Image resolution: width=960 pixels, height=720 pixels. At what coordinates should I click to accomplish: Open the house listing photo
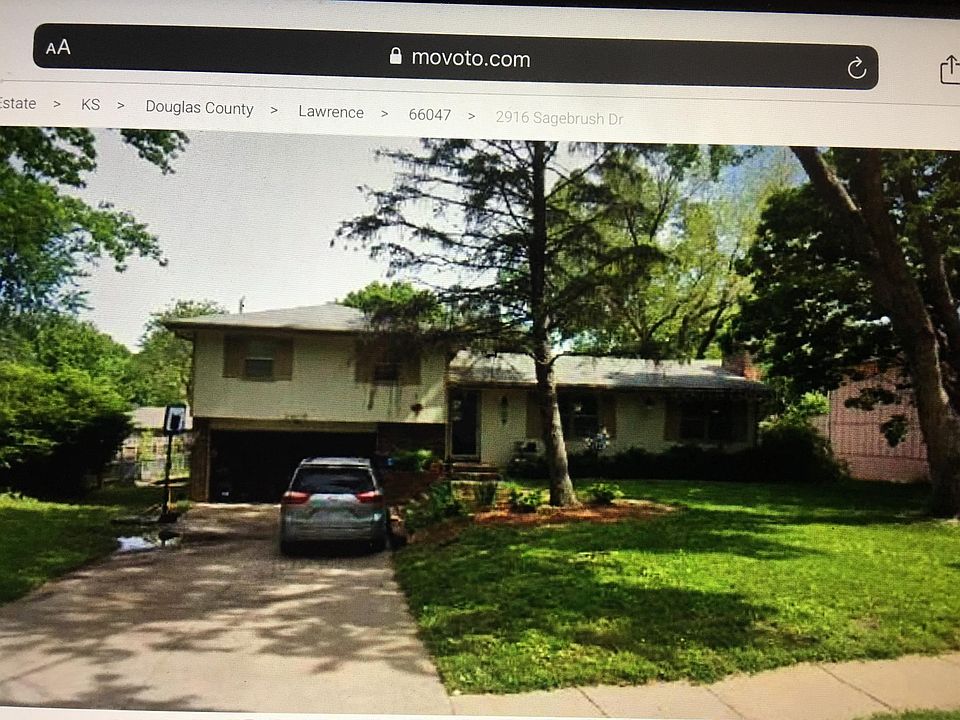coord(480,420)
